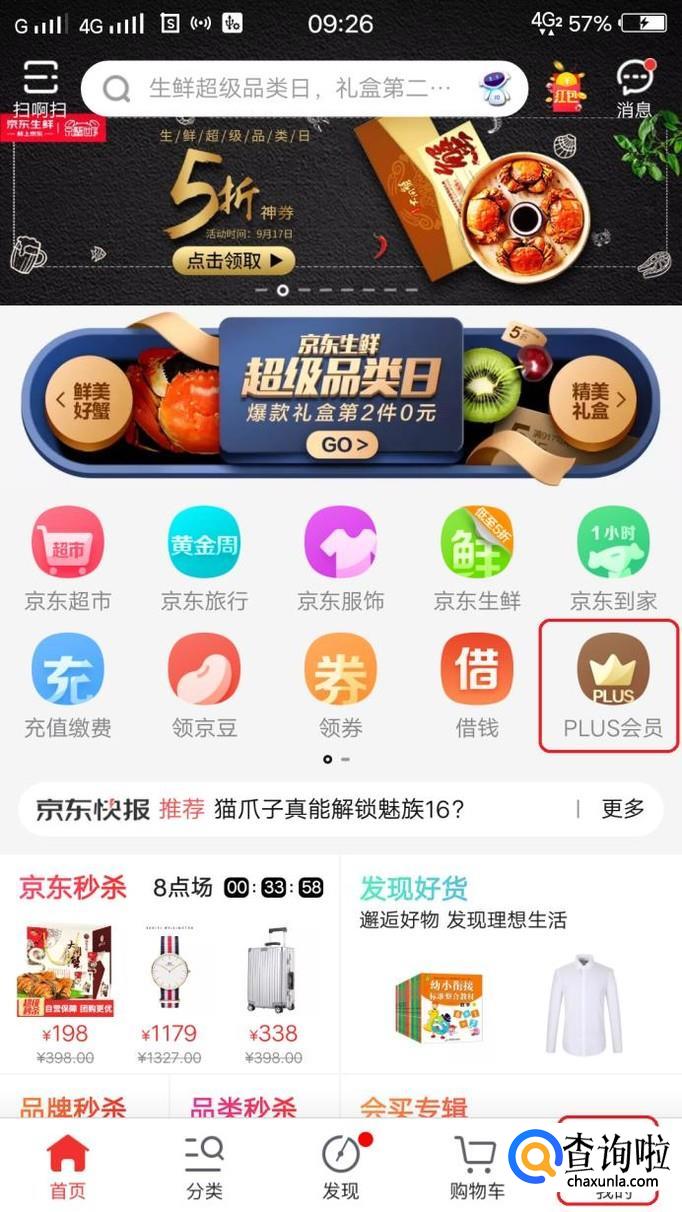Switch to 分类 tab
Image resolution: width=682 pixels, height=1212 pixels.
[x=204, y=1166]
